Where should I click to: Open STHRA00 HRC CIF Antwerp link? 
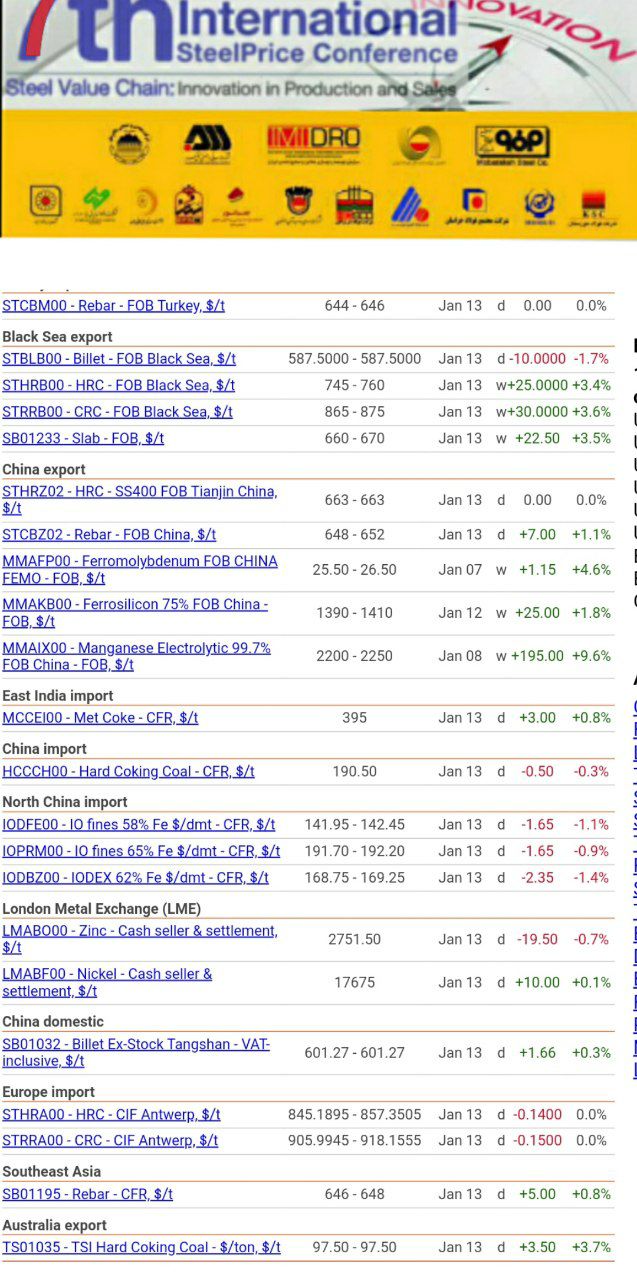point(111,1115)
